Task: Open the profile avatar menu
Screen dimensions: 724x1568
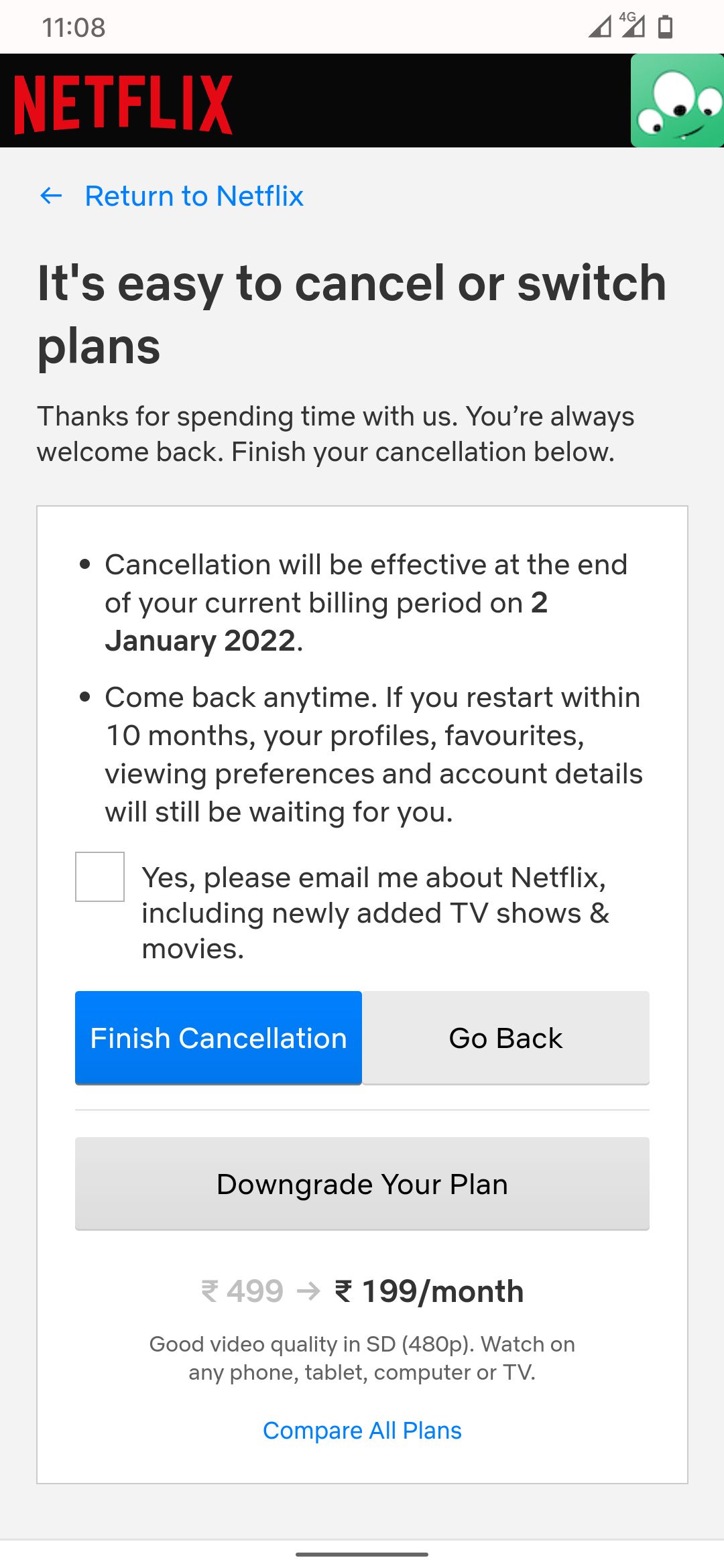Action: [x=676, y=101]
